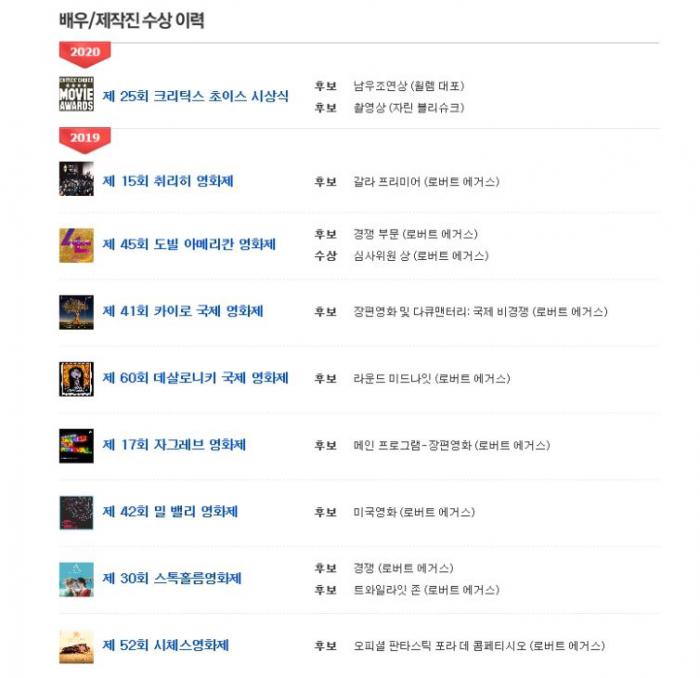Open 제 25회 크리틱스 초이스 시상식 link
Image resolution: width=700 pixels, height=678 pixels.
[195, 96]
